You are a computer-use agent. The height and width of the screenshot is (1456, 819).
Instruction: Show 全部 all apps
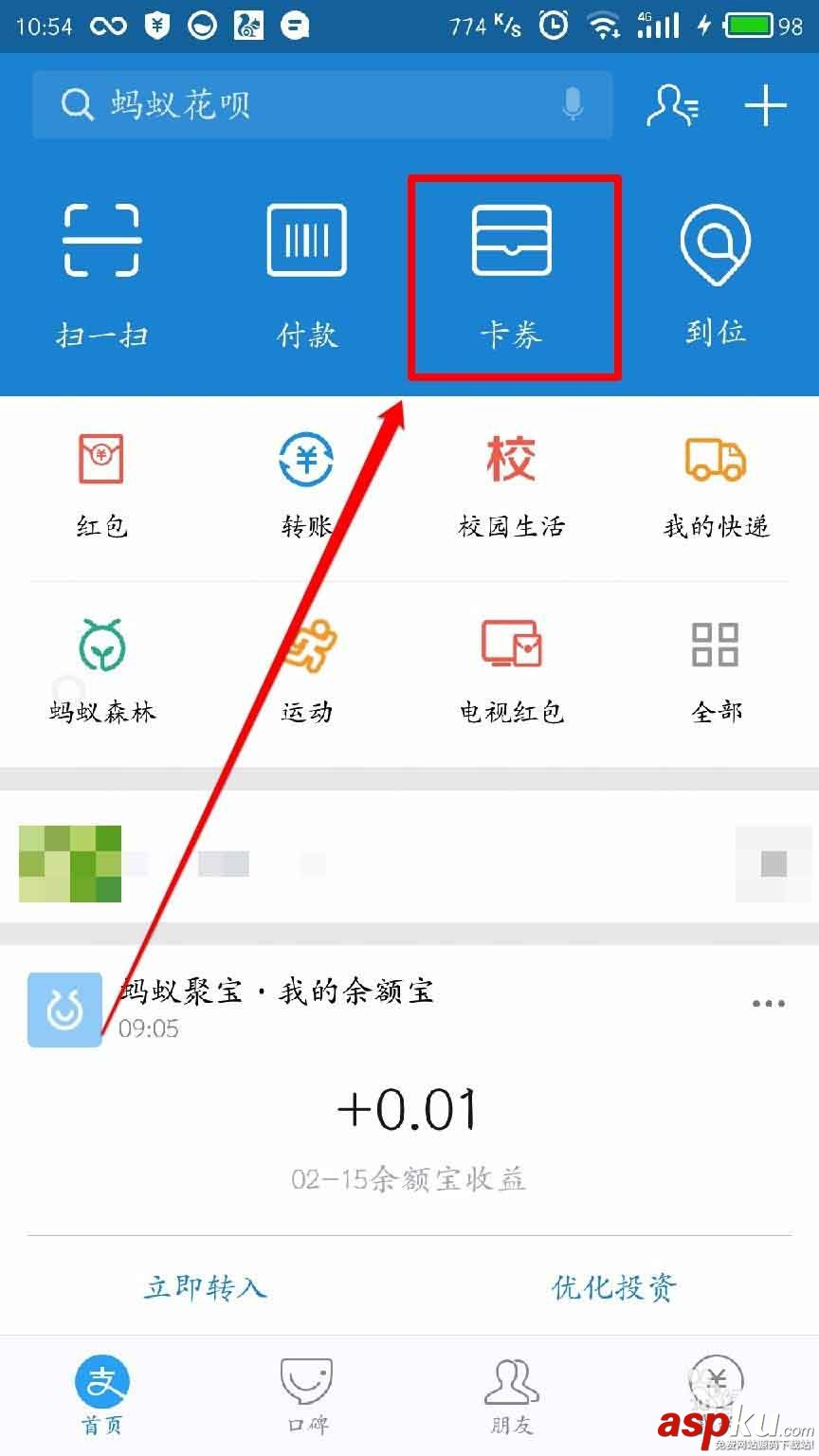click(716, 668)
